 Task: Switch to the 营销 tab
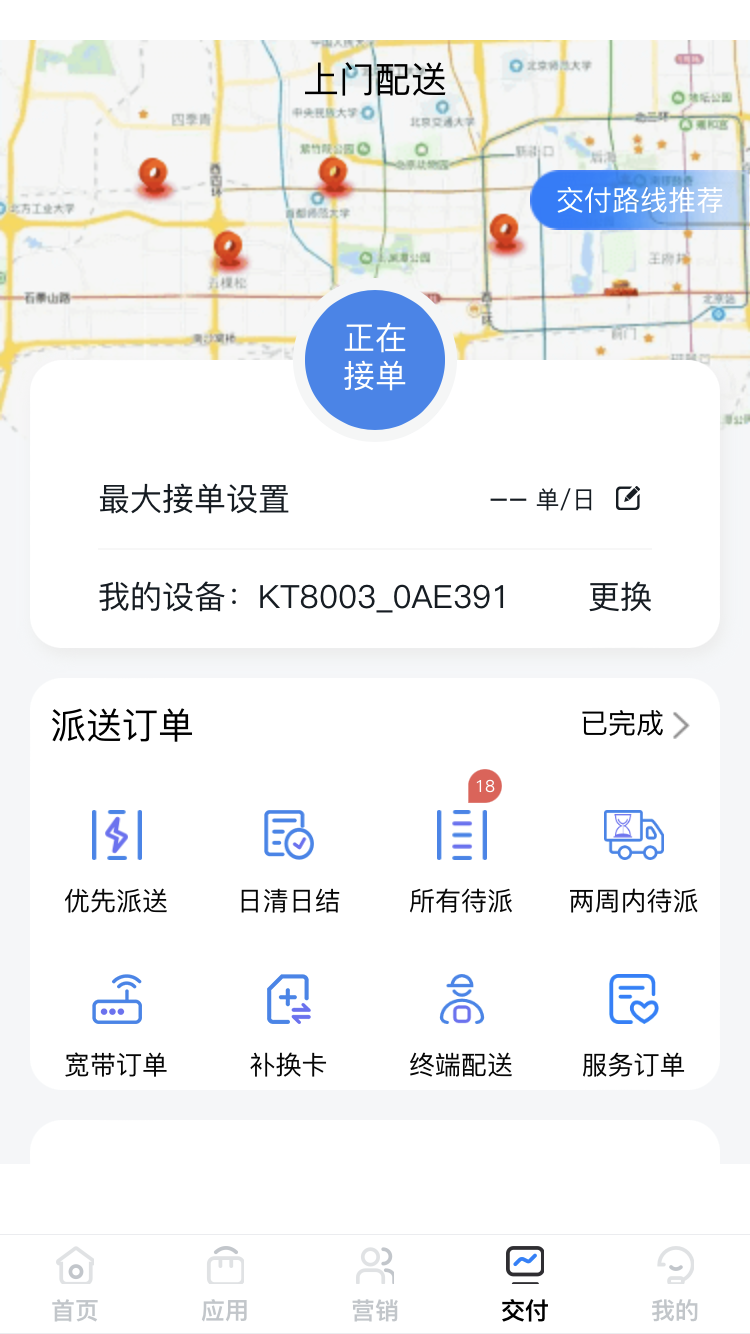click(x=375, y=1283)
